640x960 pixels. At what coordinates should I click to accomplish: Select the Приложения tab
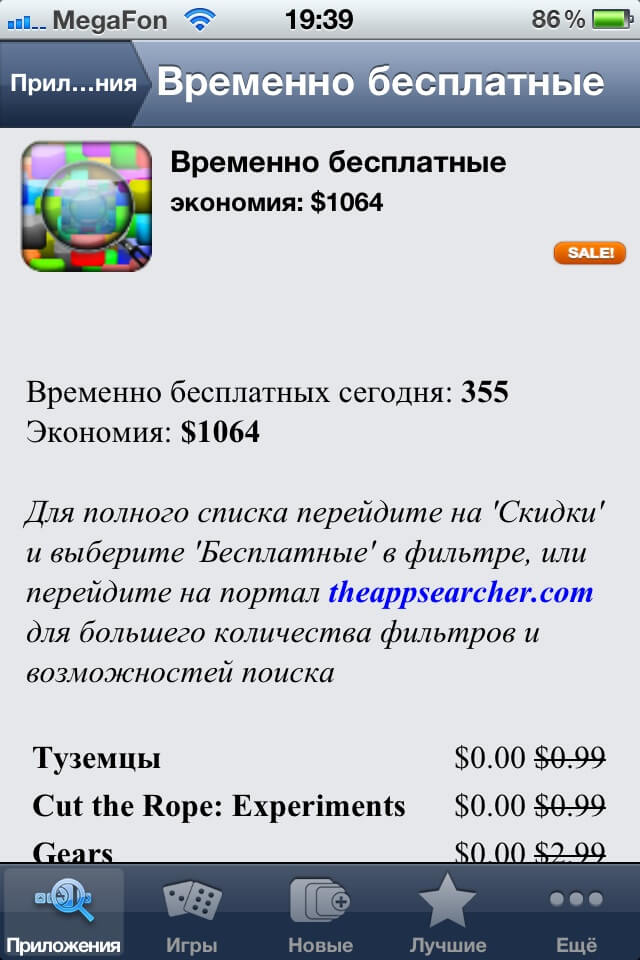(x=64, y=912)
